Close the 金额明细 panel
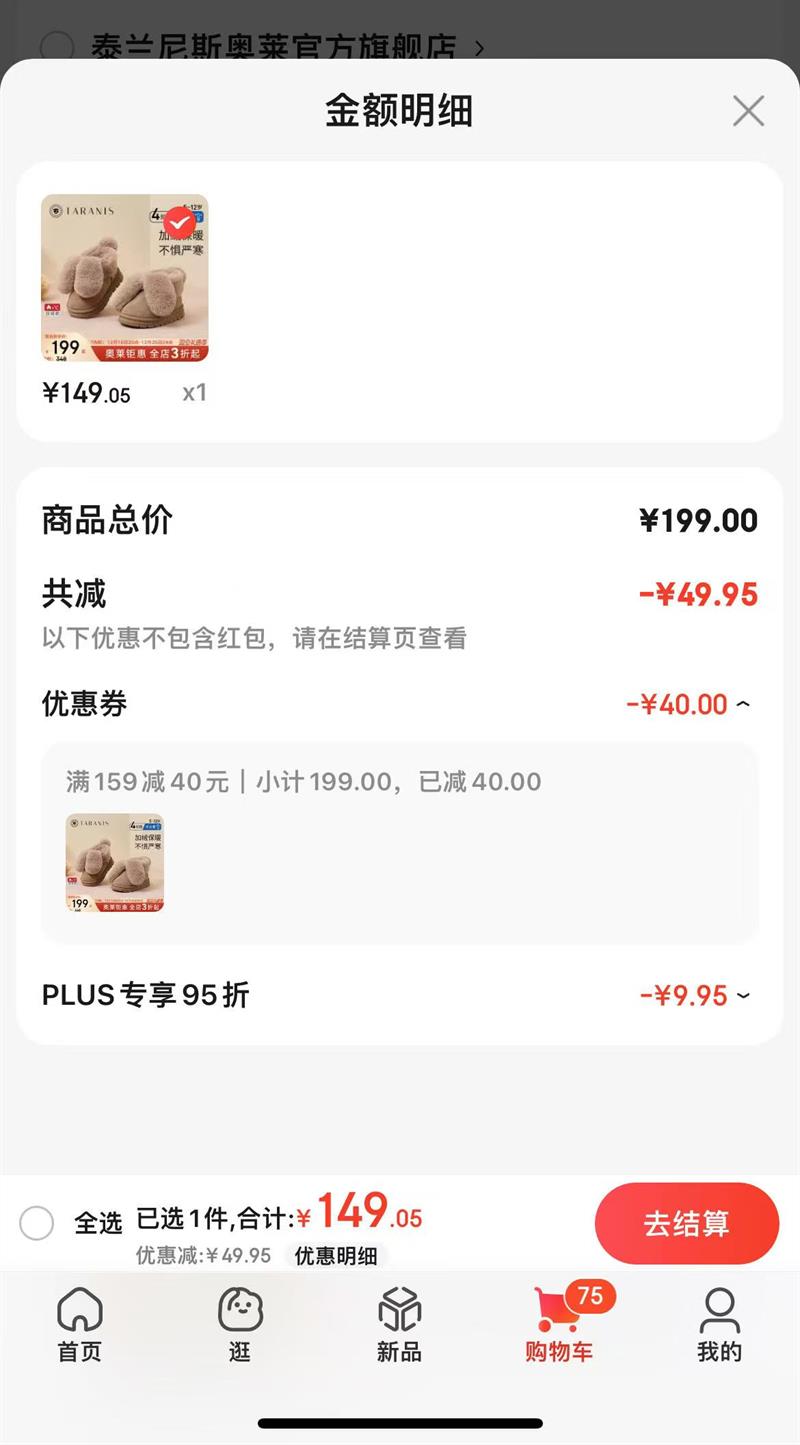 tap(748, 111)
